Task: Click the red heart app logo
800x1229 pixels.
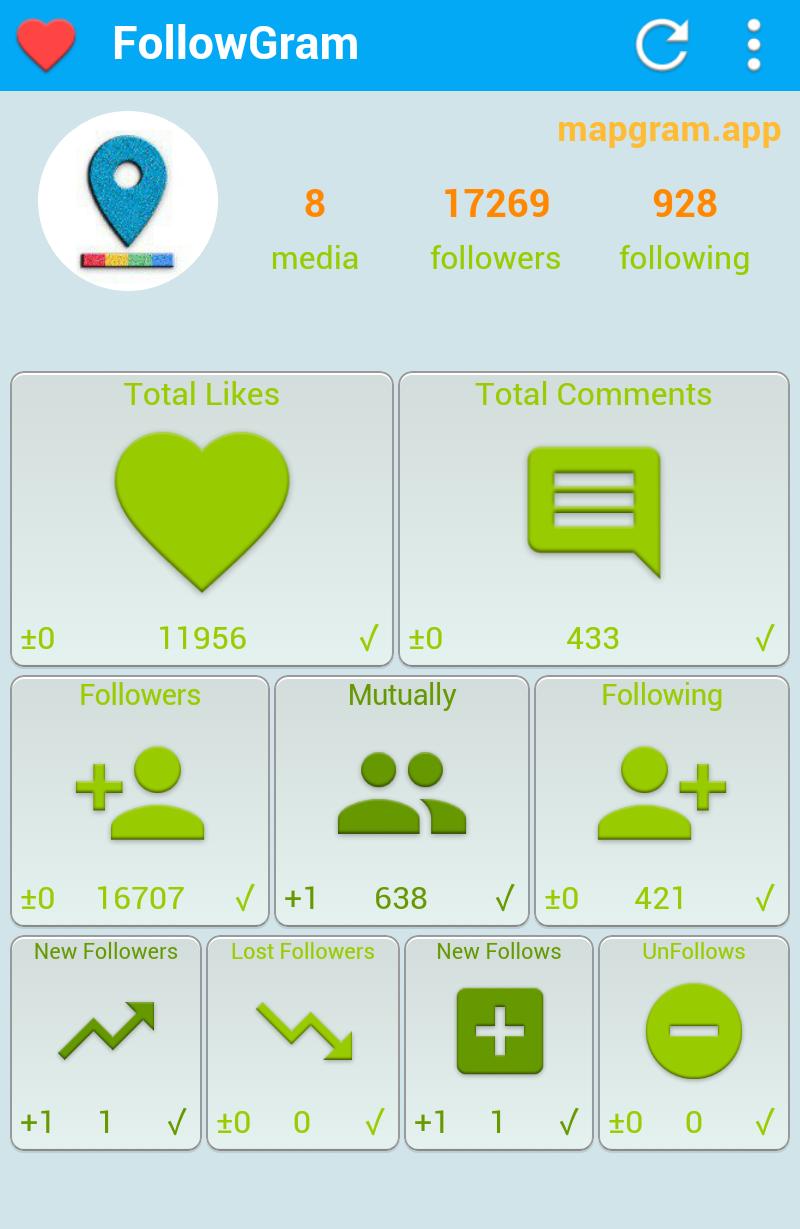Action: 47,43
